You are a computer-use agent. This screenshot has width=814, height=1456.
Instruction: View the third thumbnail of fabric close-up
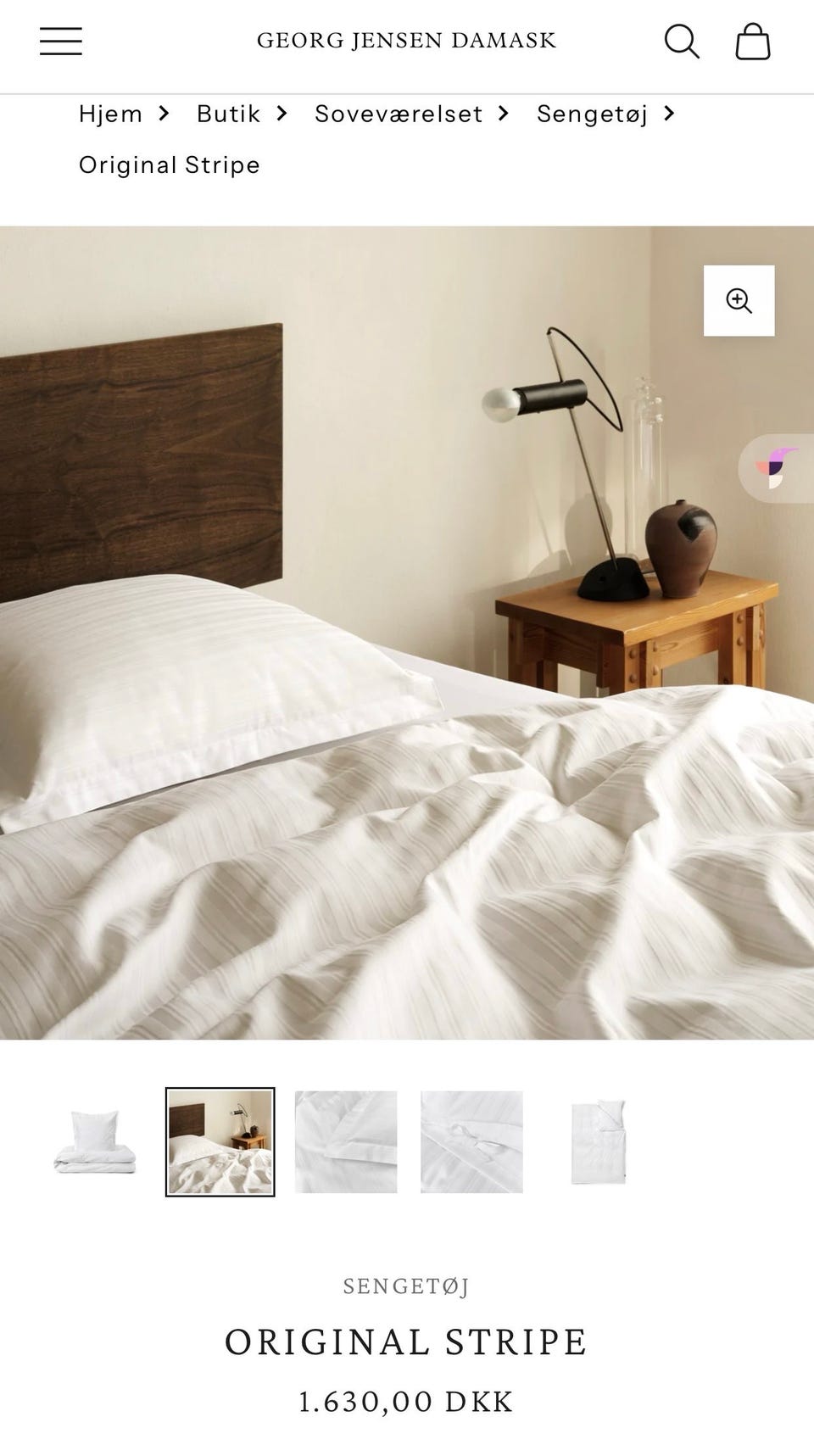(x=346, y=1141)
